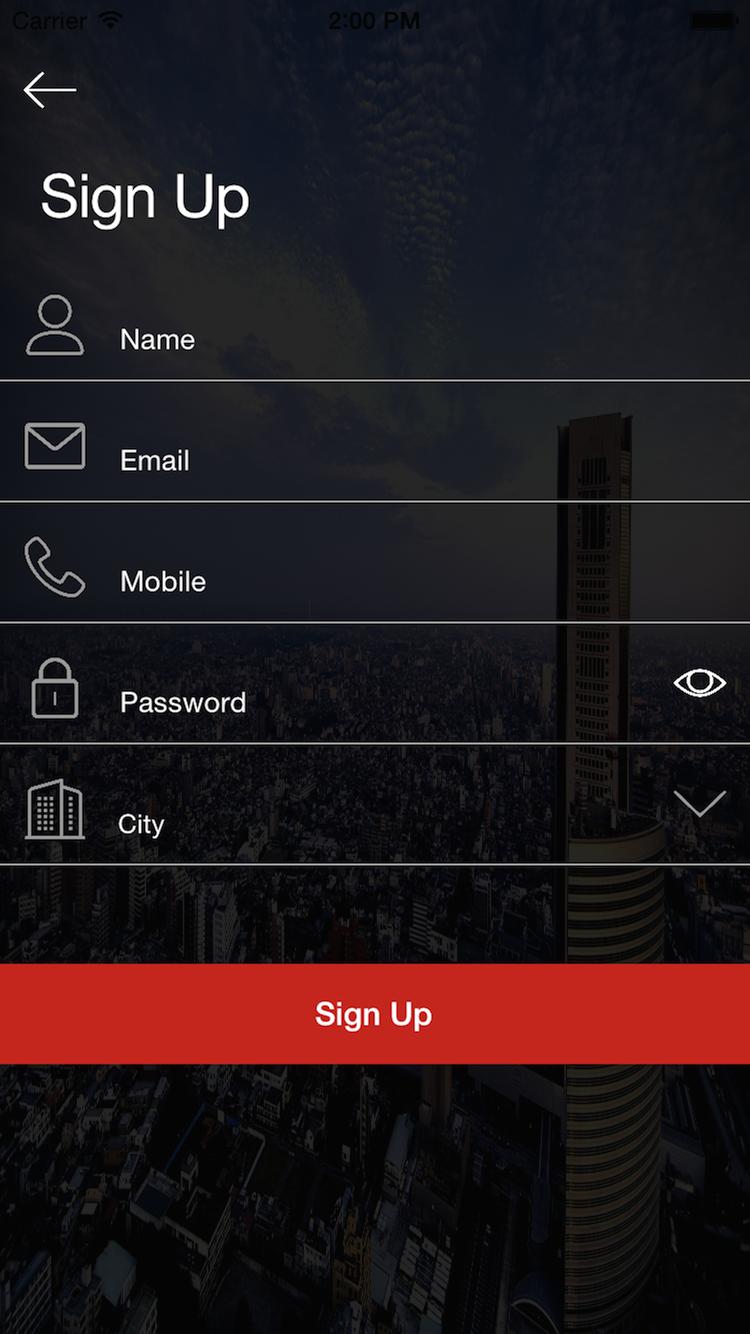Screen dimensions: 750x1334
Task: Focus the Email text field
Action: coord(400,461)
